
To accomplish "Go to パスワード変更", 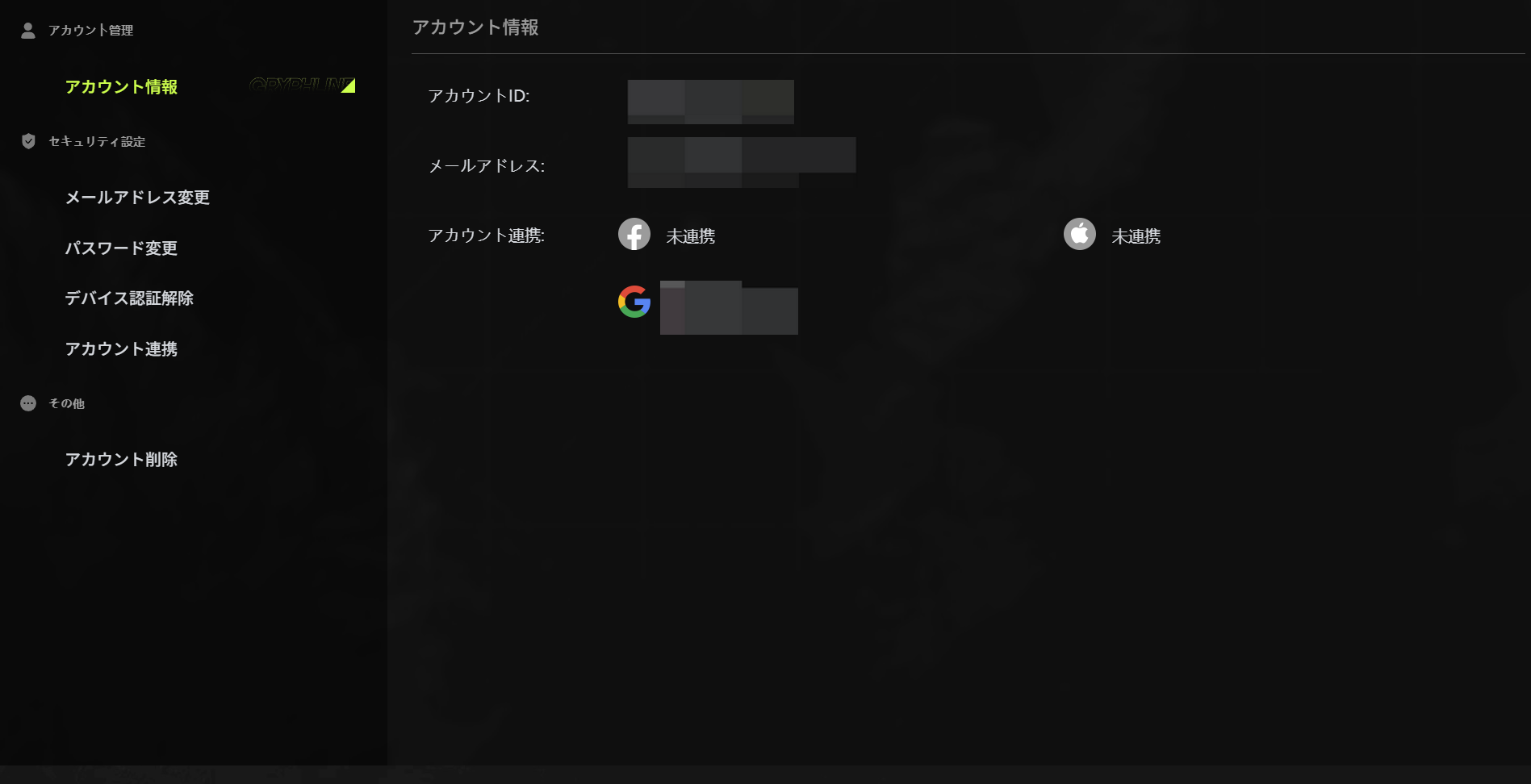I will pos(121,248).
